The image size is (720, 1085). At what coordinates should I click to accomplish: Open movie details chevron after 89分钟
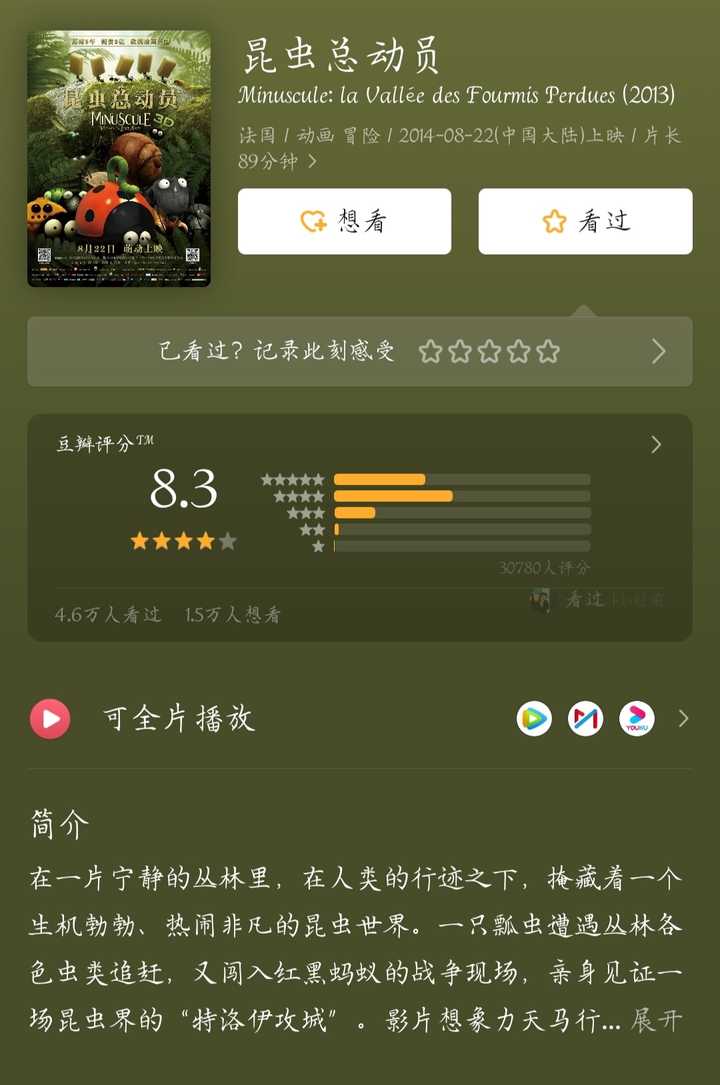312,162
